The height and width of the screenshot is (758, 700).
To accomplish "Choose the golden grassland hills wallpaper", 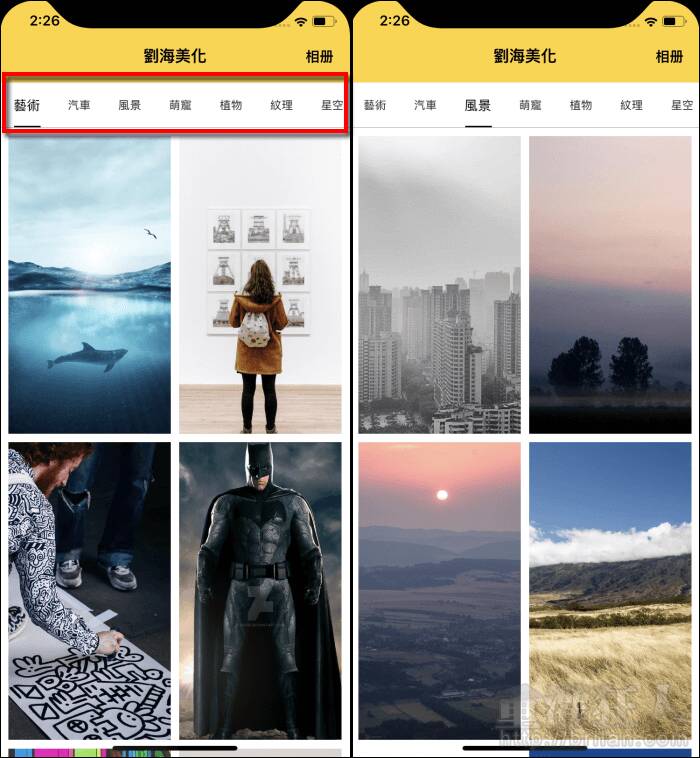I will 610,590.
